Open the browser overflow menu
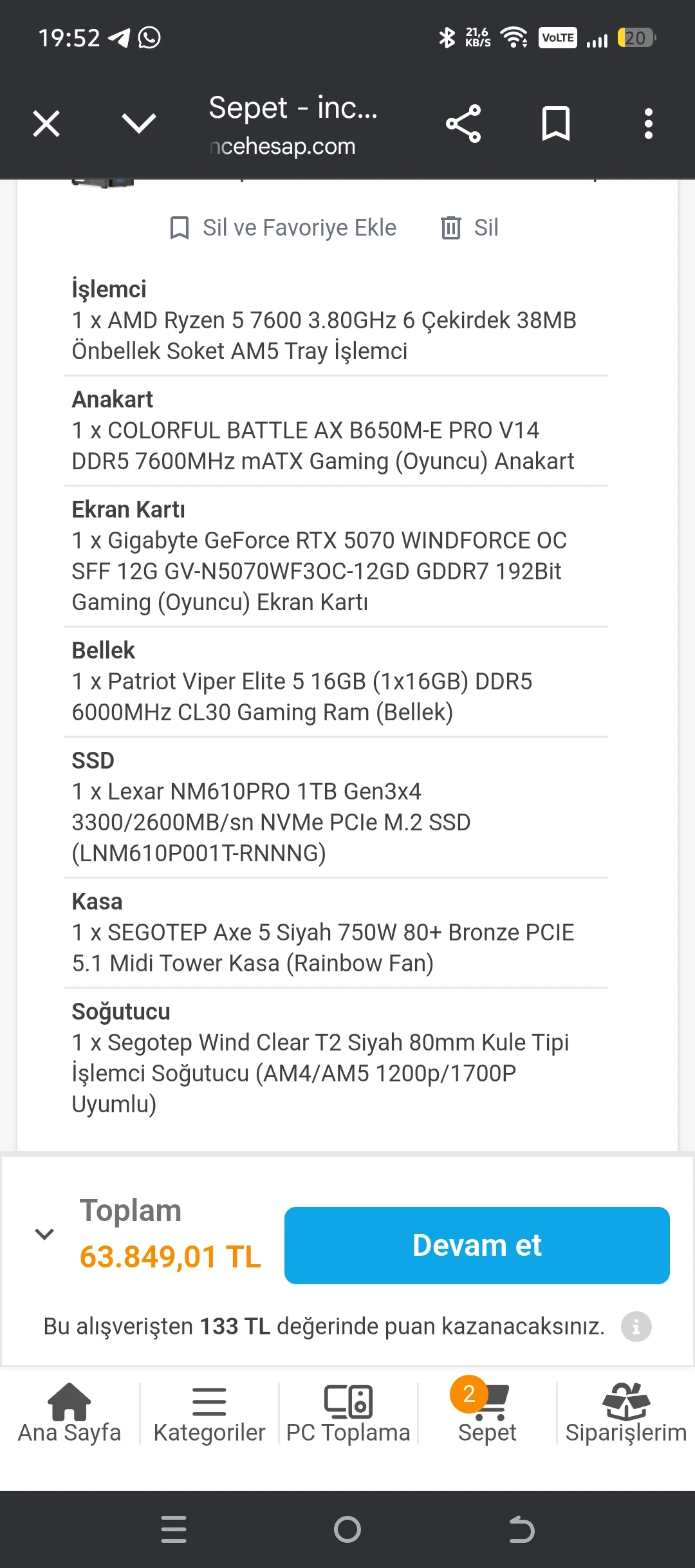This screenshot has width=695, height=1568. click(648, 124)
